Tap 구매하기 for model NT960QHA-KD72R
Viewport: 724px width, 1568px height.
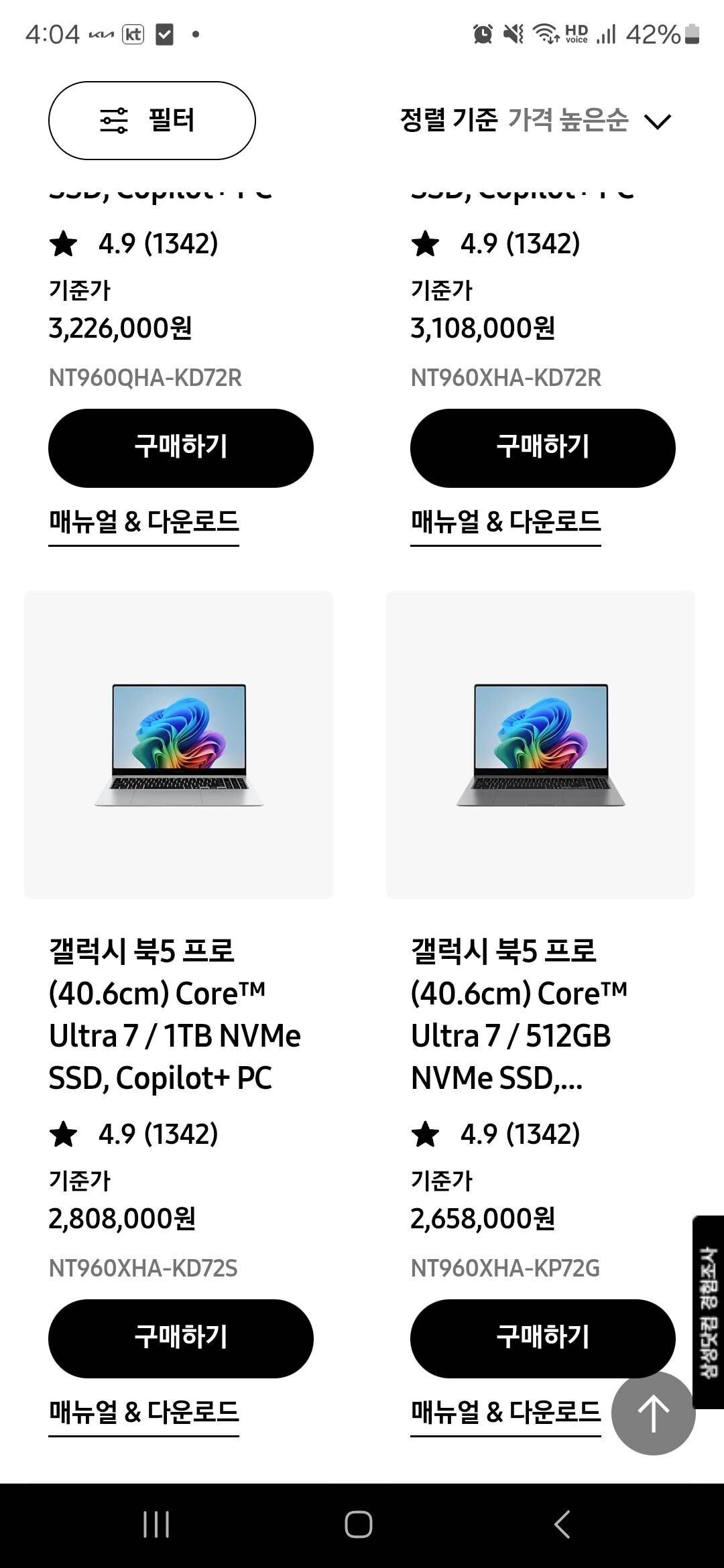(x=180, y=448)
